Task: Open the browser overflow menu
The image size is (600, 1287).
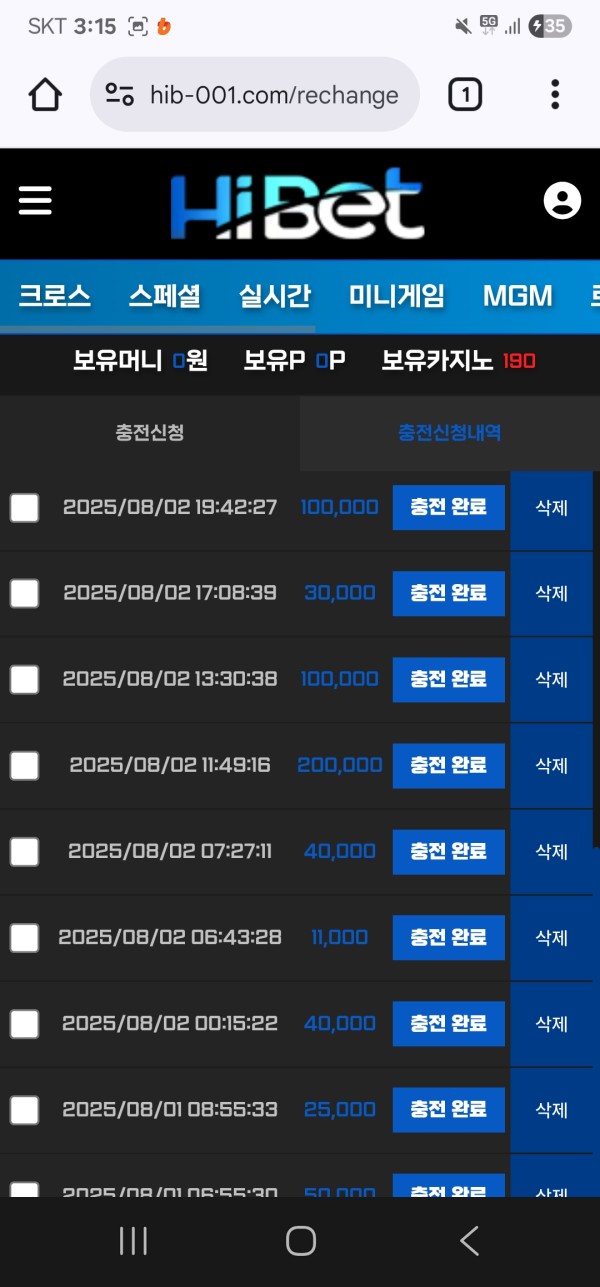Action: point(555,95)
